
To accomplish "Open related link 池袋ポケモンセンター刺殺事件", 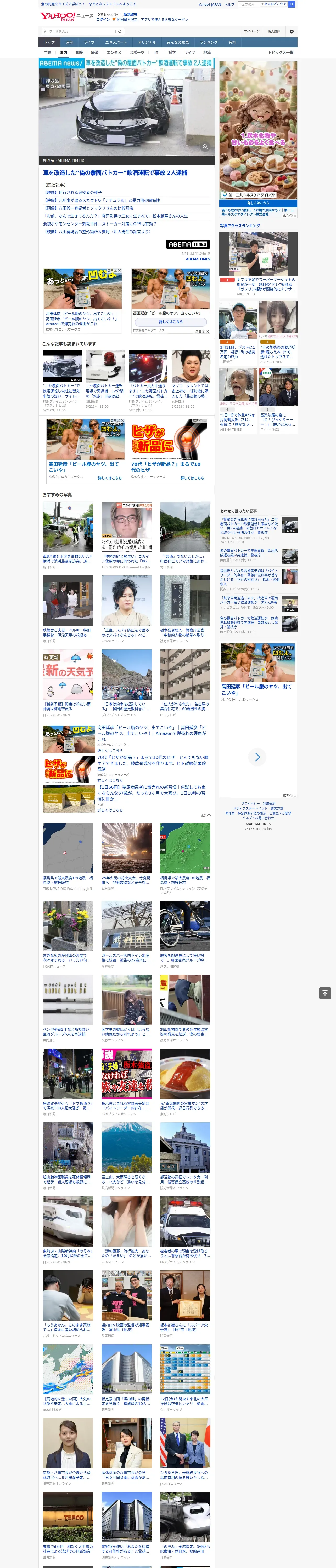I will click(99, 223).
